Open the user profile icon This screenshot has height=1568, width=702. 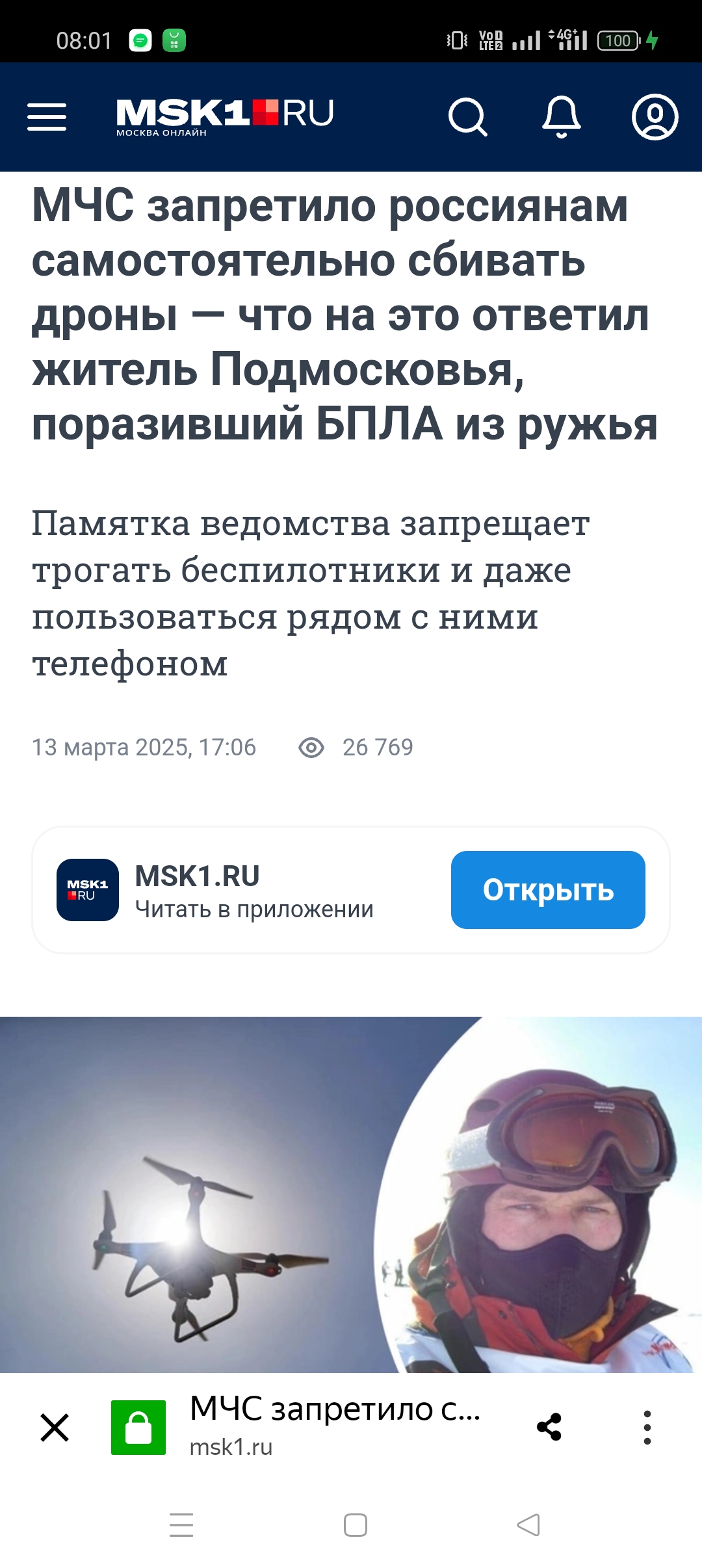(655, 117)
